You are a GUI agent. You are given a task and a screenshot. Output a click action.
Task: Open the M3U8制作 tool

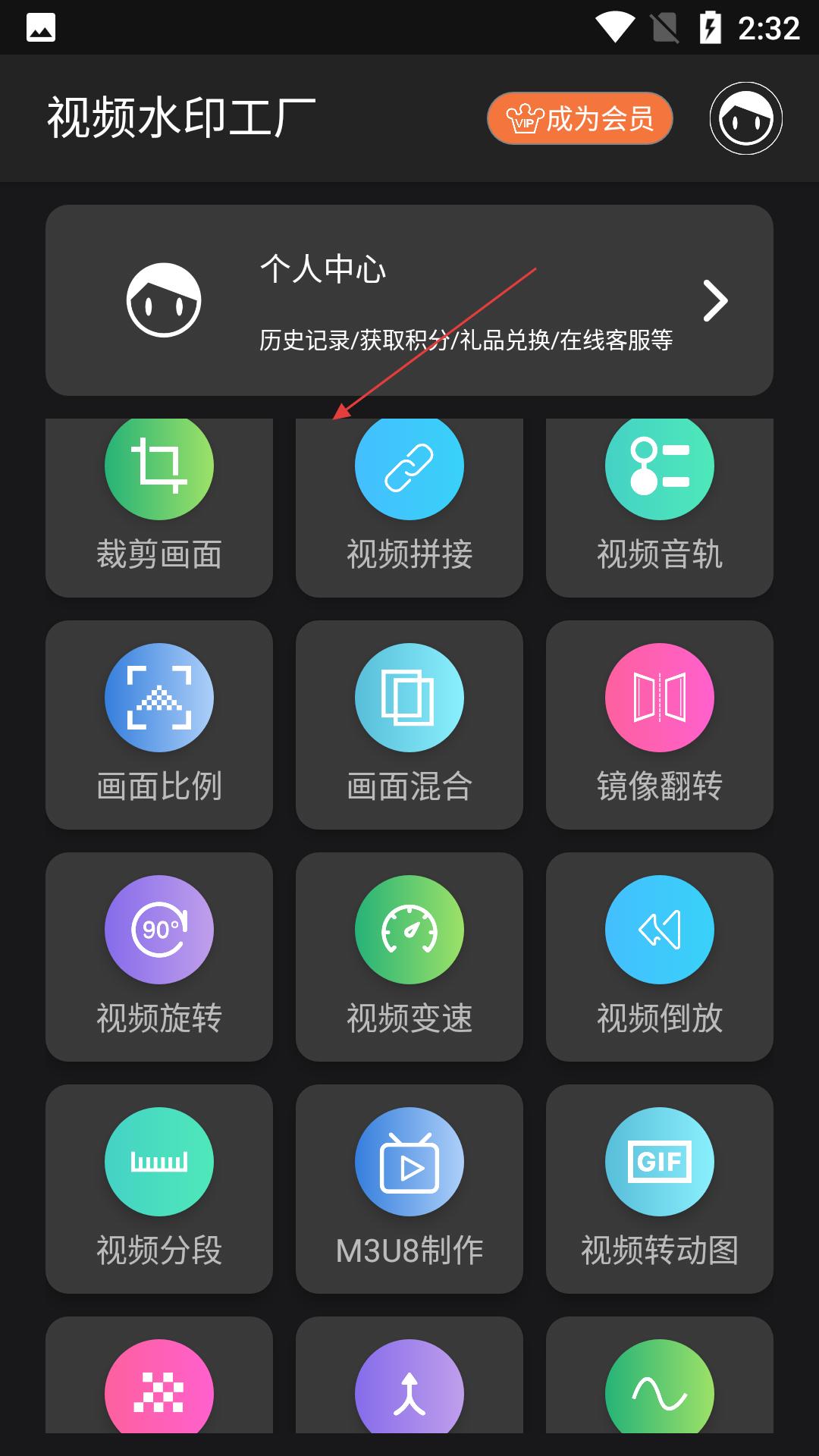409,1188
